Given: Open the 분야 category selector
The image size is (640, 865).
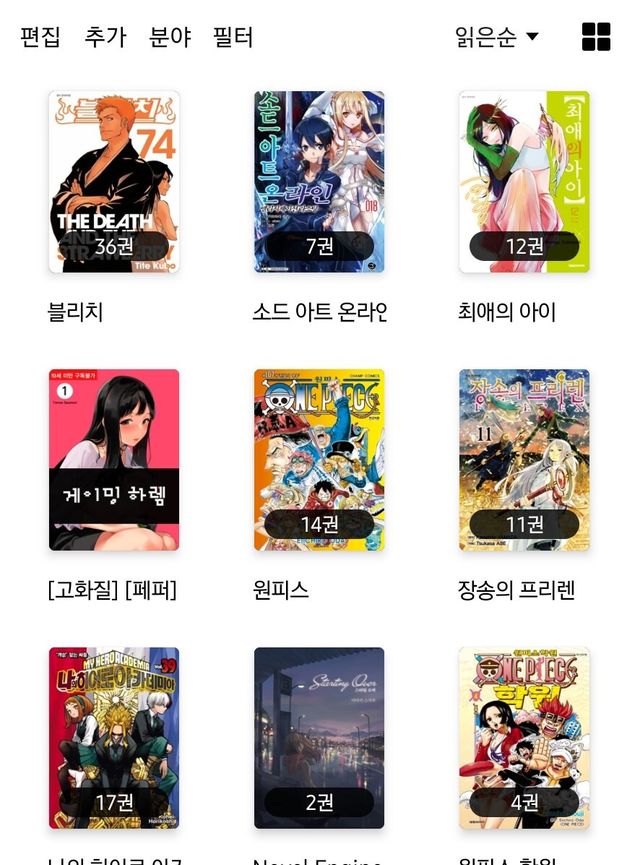Looking at the screenshot, I should click(x=169, y=38).
